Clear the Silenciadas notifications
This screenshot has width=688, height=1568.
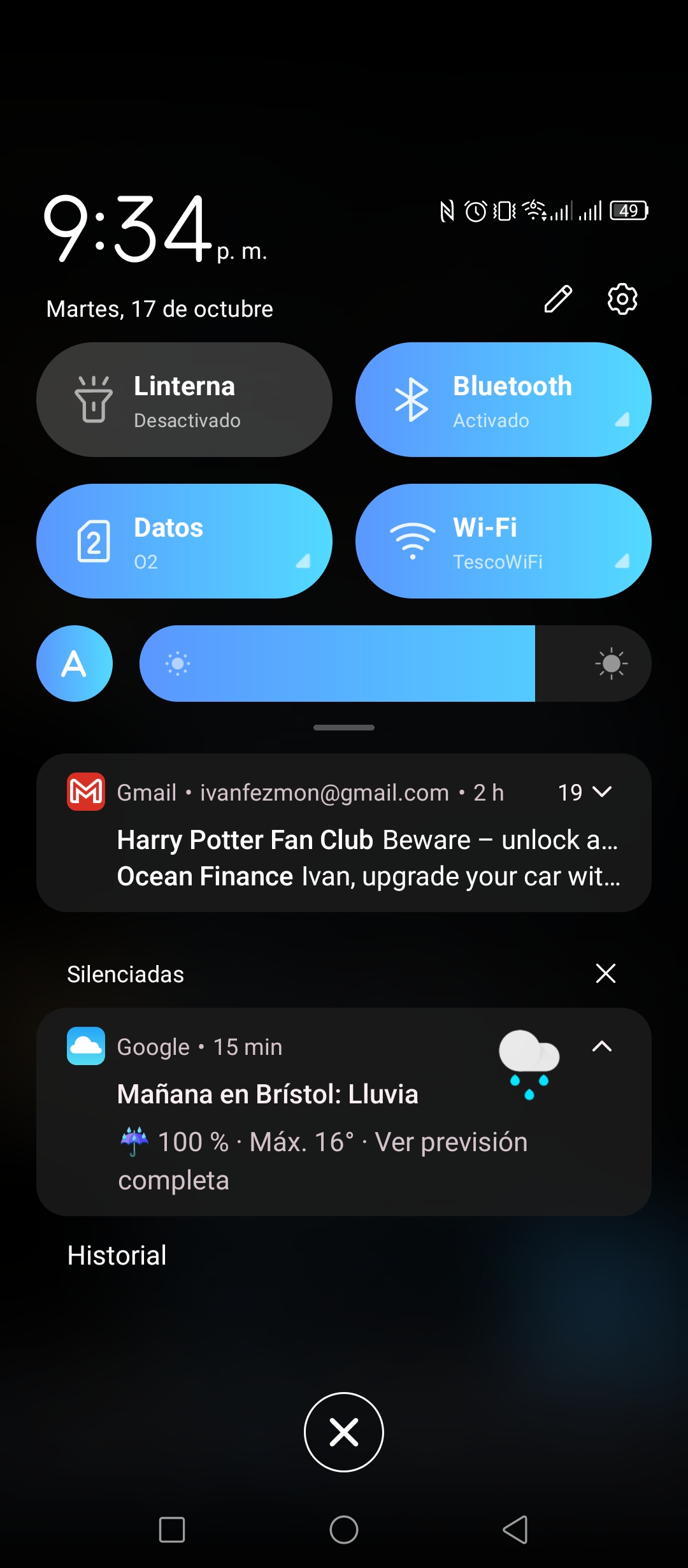click(605, 973)
